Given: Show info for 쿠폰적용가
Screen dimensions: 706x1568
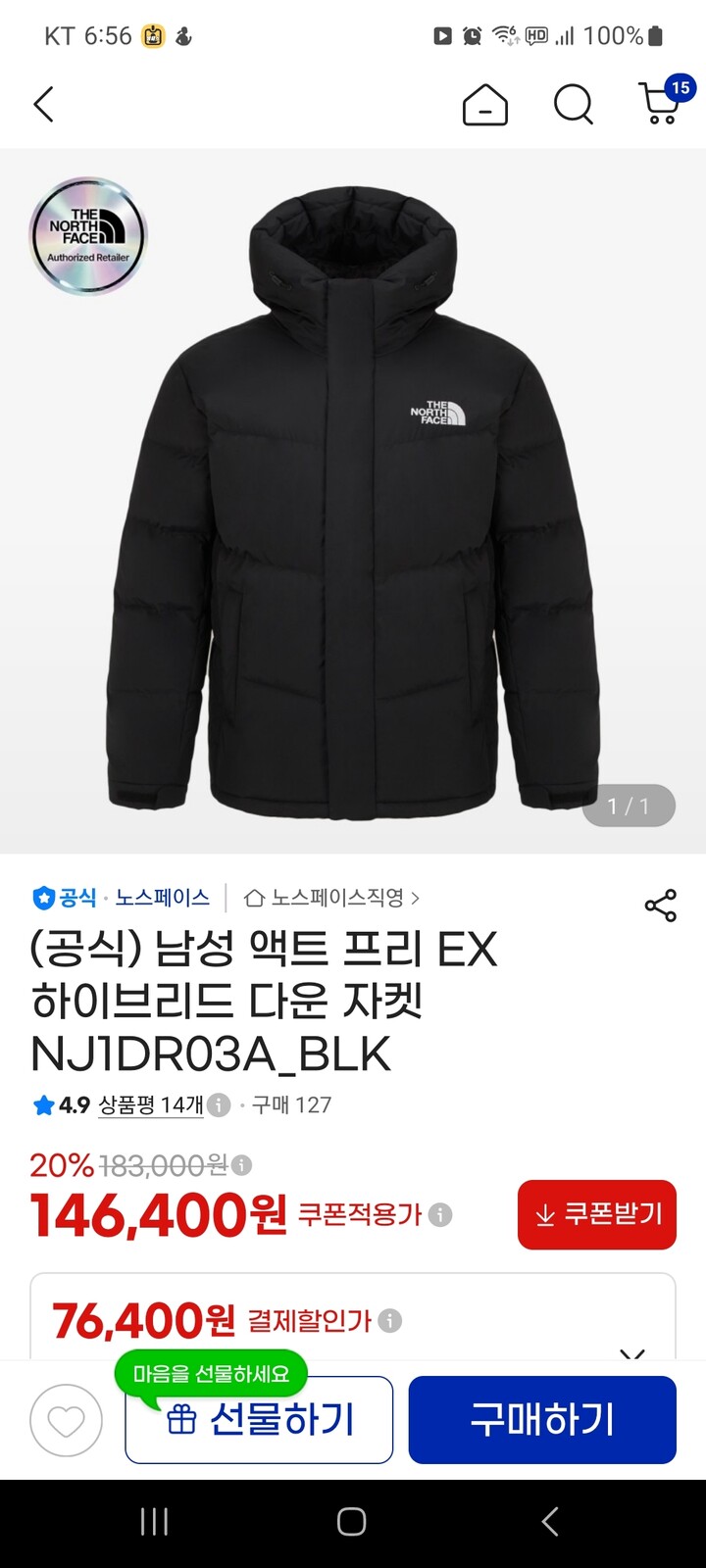Looking at the screenshot, I should [x=441, y=1215].
